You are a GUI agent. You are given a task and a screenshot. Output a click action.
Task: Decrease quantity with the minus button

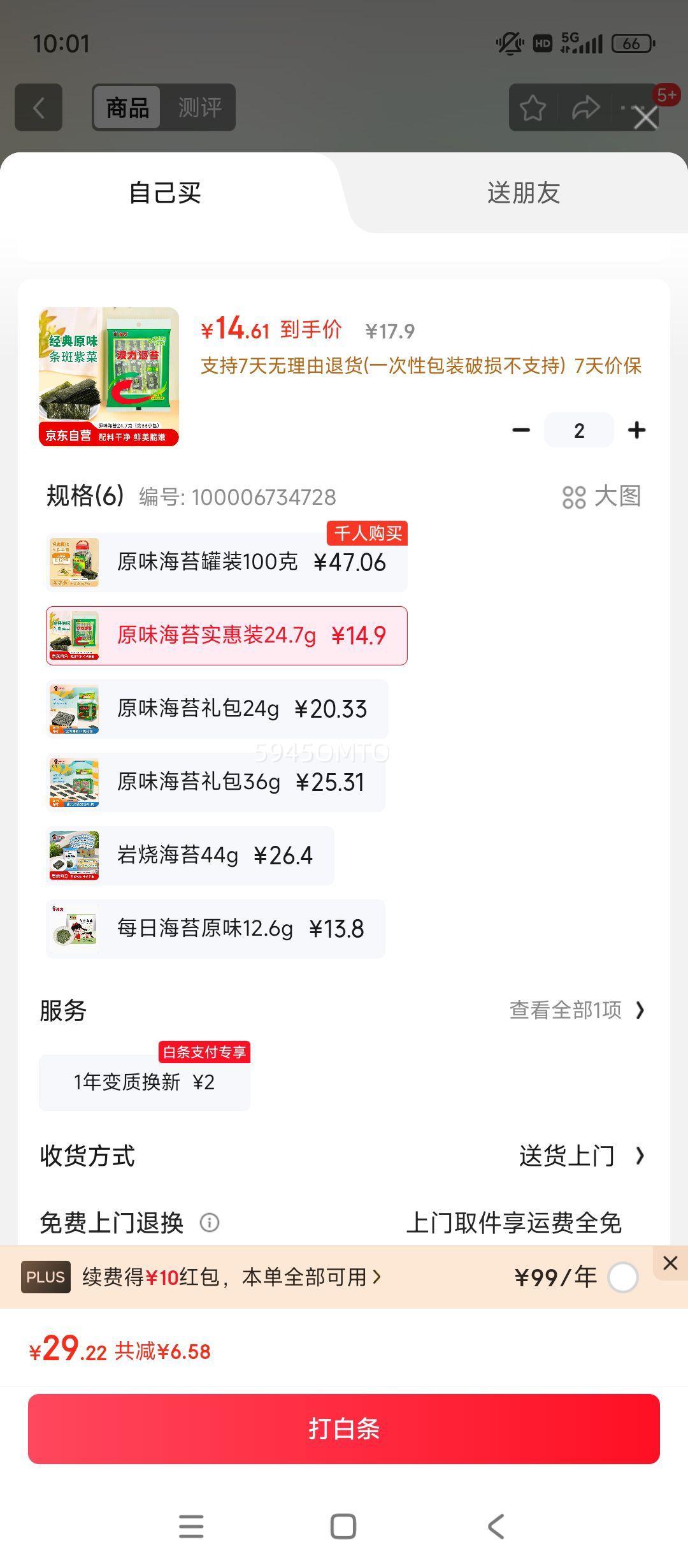pos(521,430)
